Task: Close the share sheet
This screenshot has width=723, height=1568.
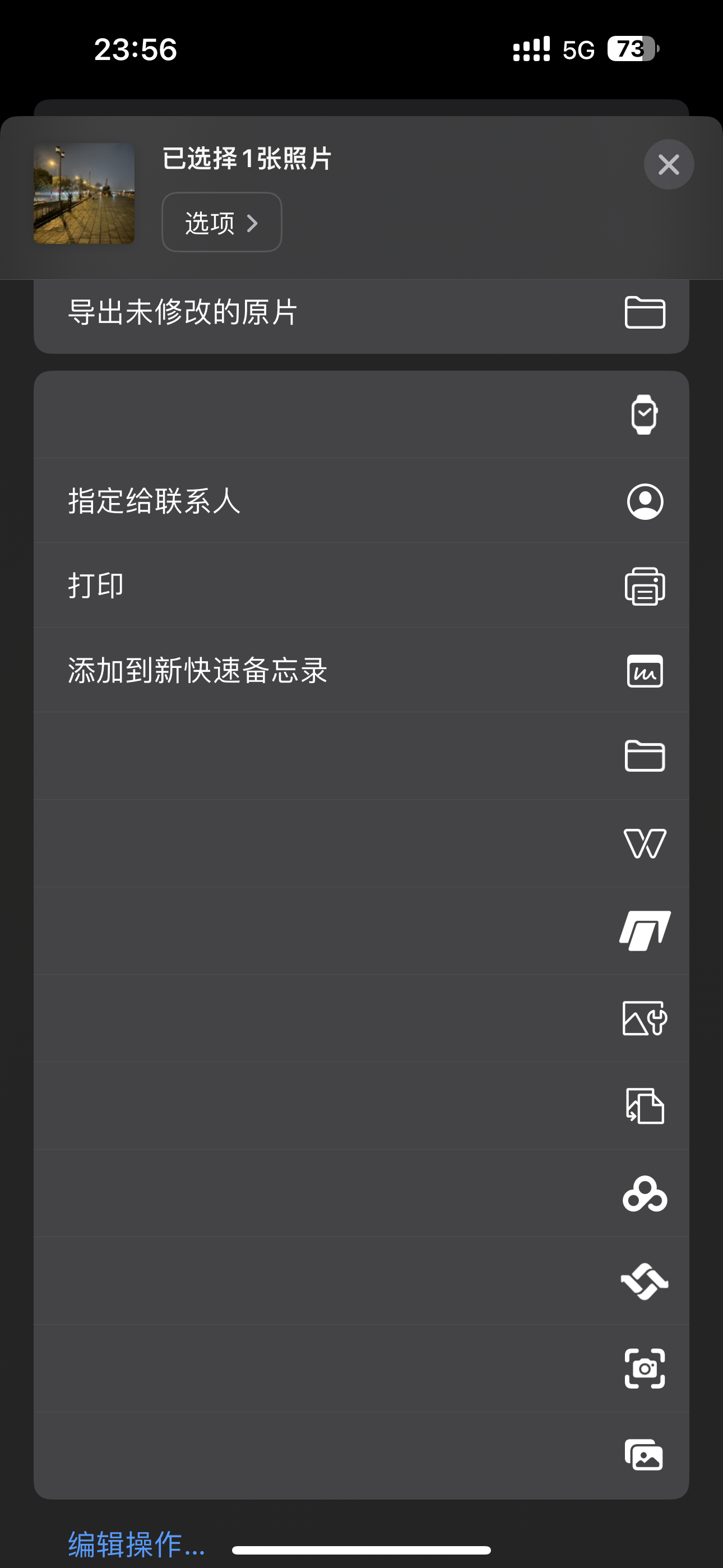Action: click(x=668, y=164)
